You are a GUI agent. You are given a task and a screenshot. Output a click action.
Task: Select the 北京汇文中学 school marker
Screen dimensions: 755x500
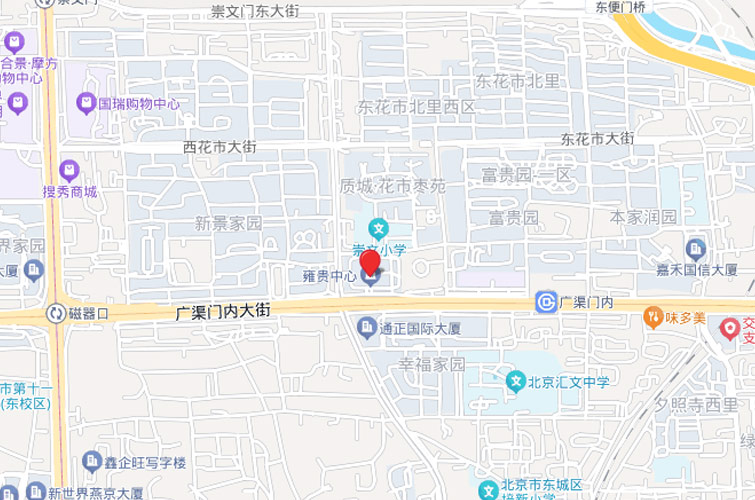click(516, 381)
